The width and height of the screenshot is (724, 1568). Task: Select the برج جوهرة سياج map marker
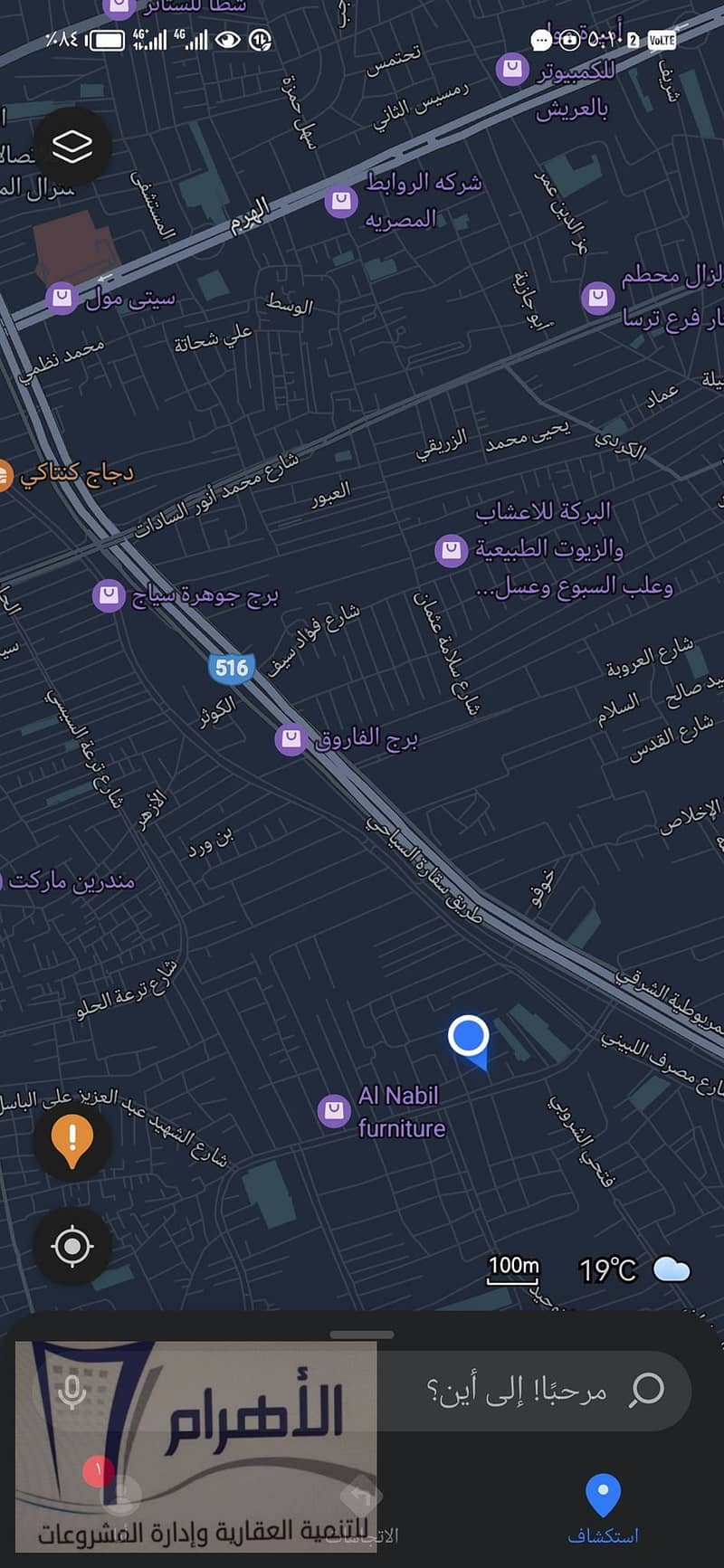pos(109,595)
